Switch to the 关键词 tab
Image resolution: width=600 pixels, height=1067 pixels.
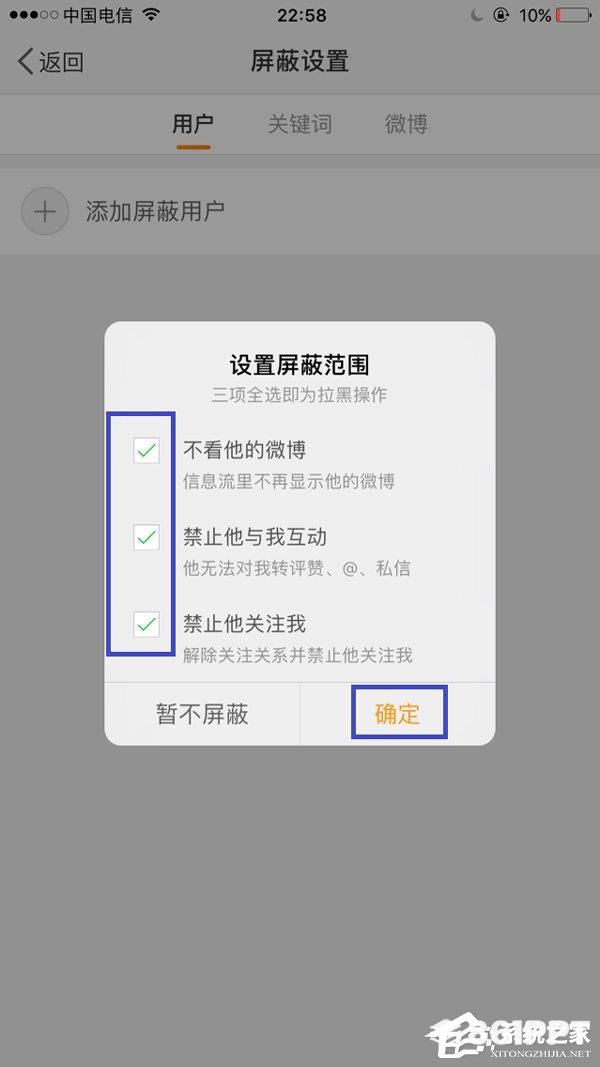(x=299, y=124)
